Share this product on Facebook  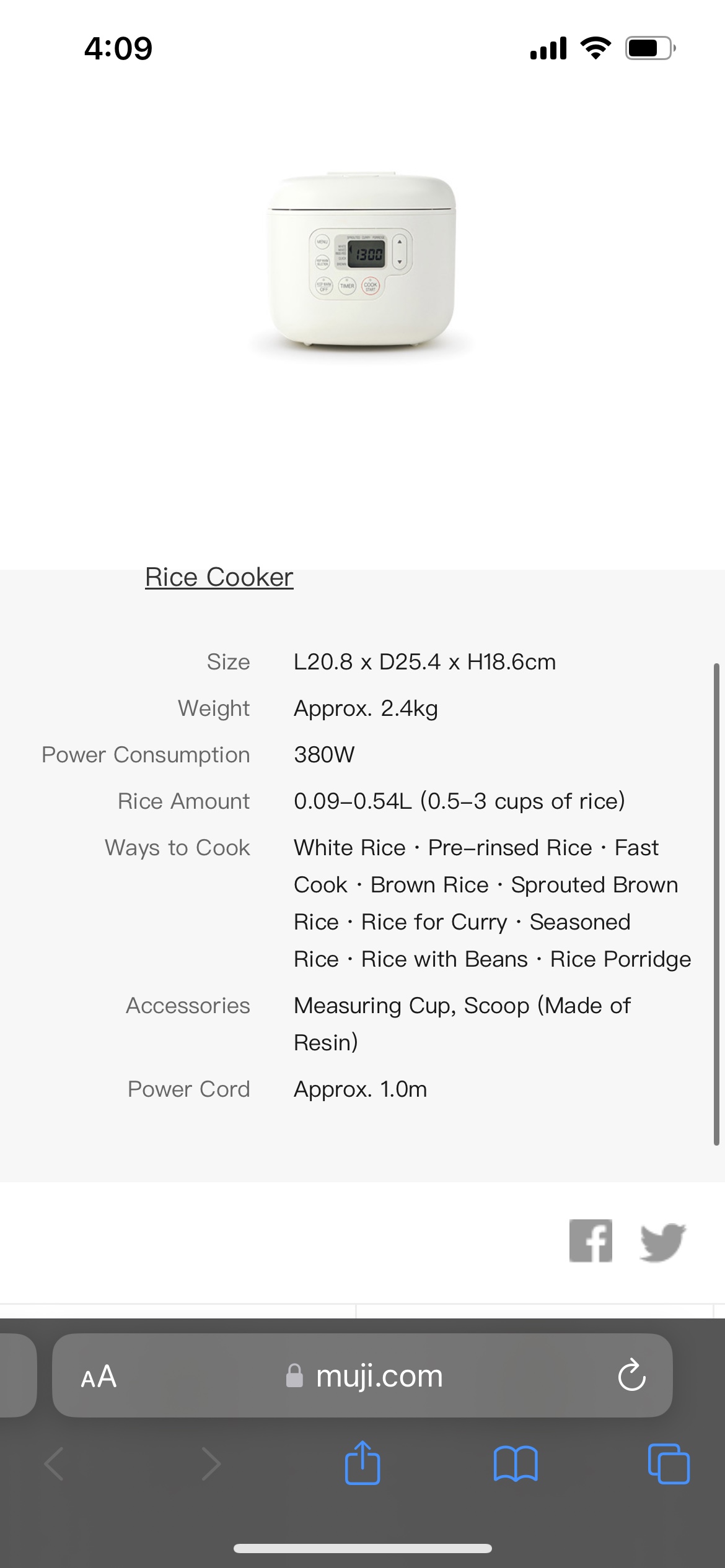pos(591,1240)
